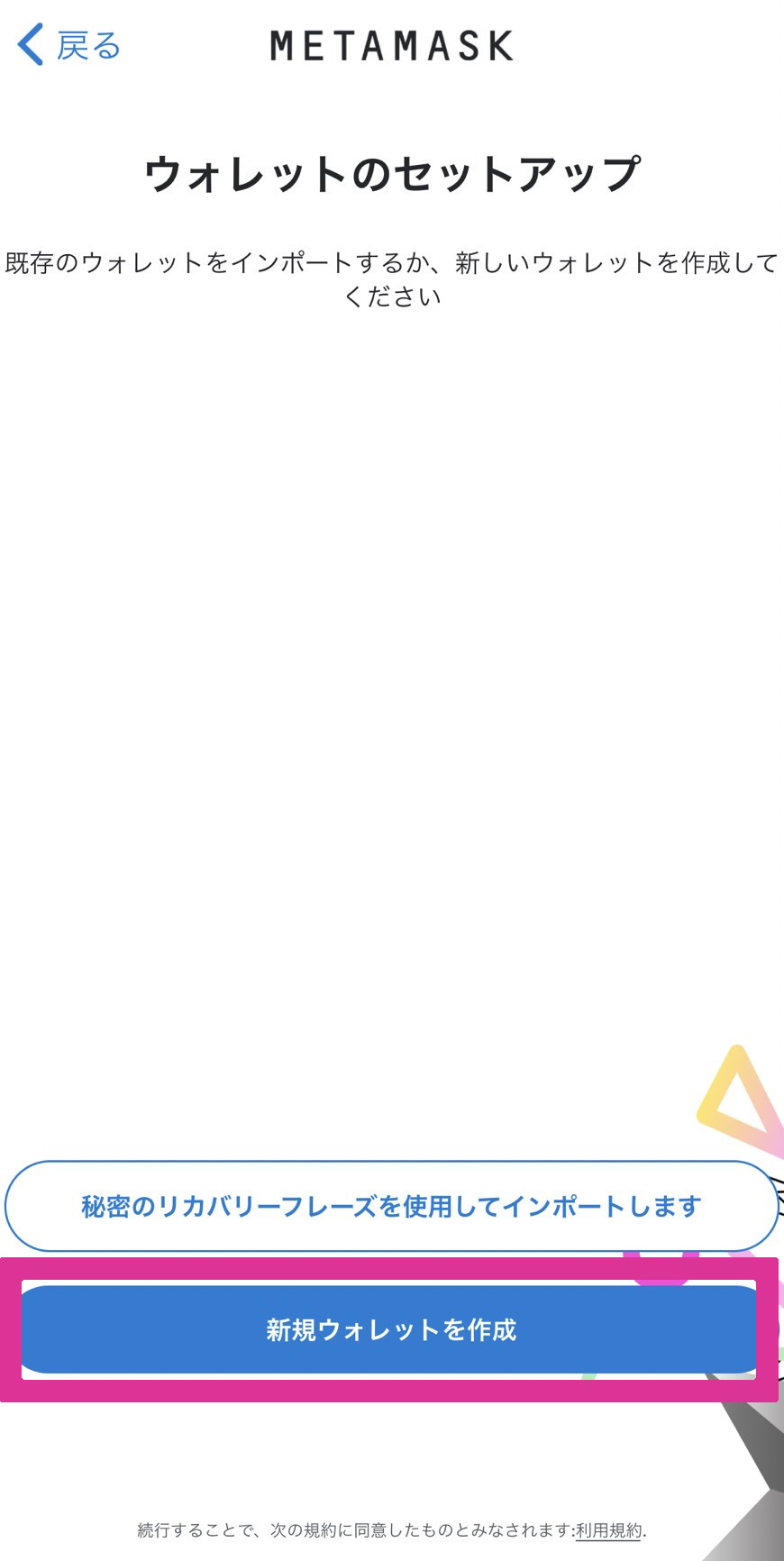
Task: Tap 新規ウォレットを作成 to create wallet
Action: tap(391, 1329)
